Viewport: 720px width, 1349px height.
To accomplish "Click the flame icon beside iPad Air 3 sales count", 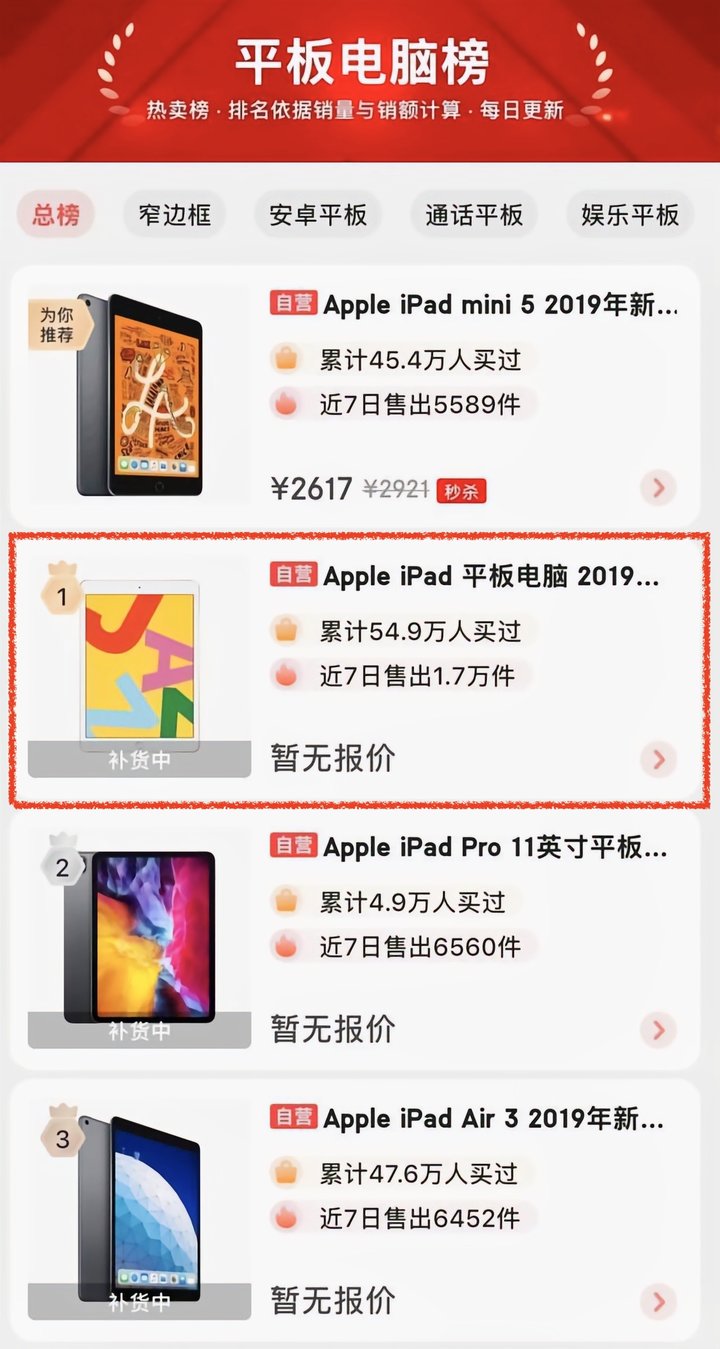I will (287, 1218).
